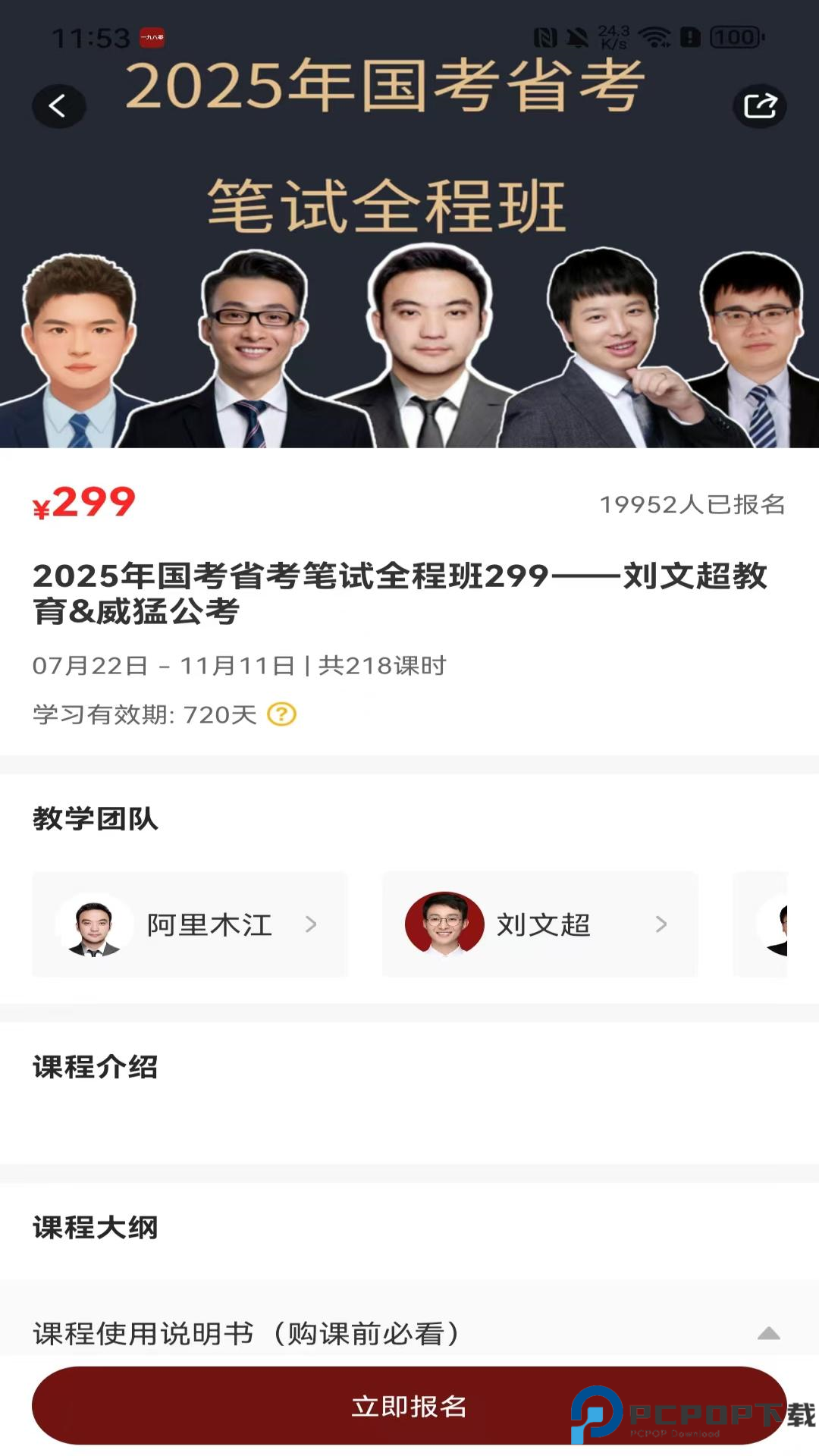819x1456 pixels.
Task: Tap the back arrow at top left
Action: tap(58, 106)
